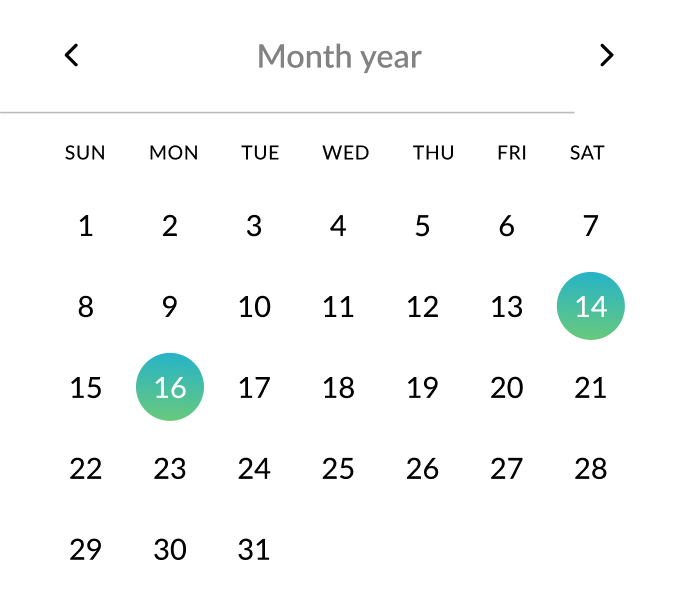Image resolution: width=679 pixels, height=599 pixels.
Task: Pick date 7 on the calendar
Action: [x=591, y=226]
